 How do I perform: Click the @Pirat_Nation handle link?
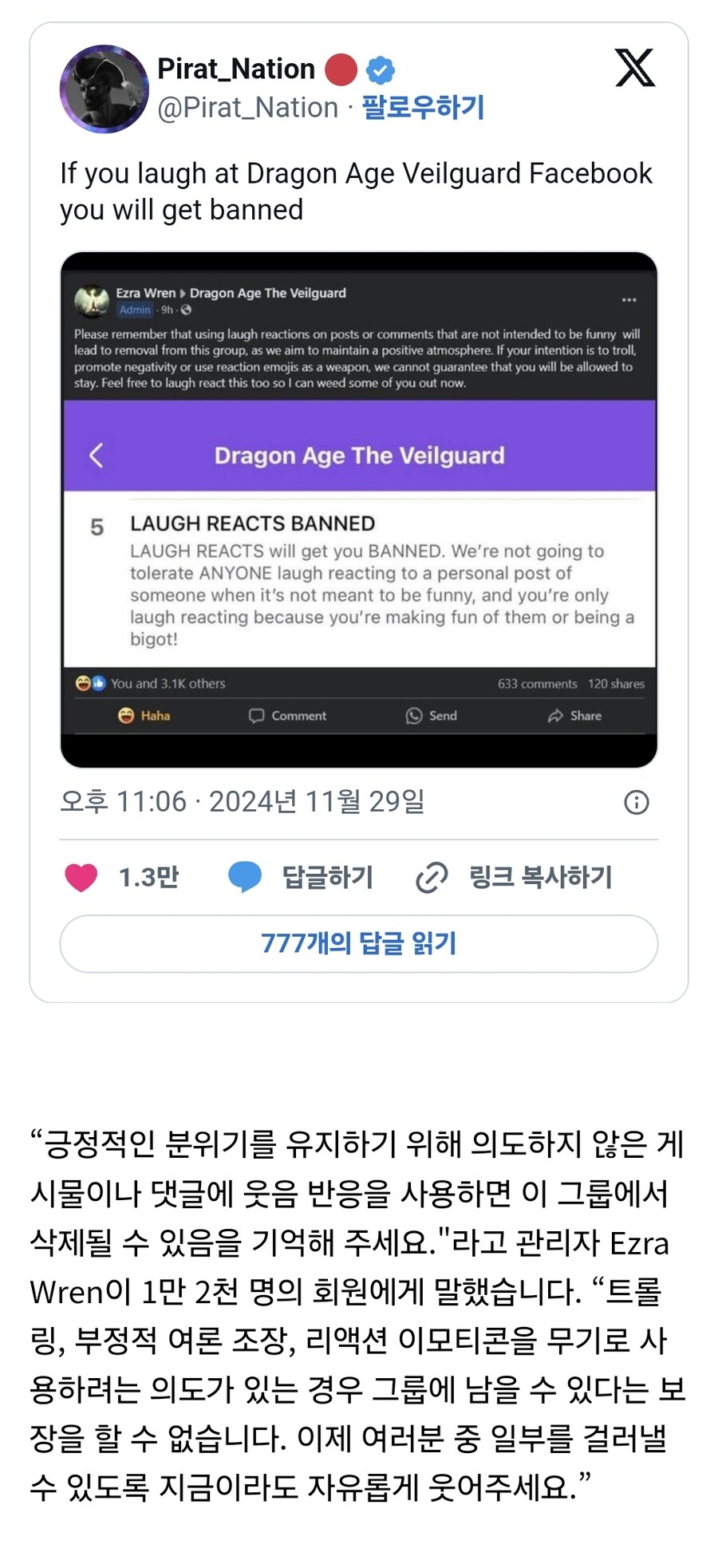(x=247, y=108)
